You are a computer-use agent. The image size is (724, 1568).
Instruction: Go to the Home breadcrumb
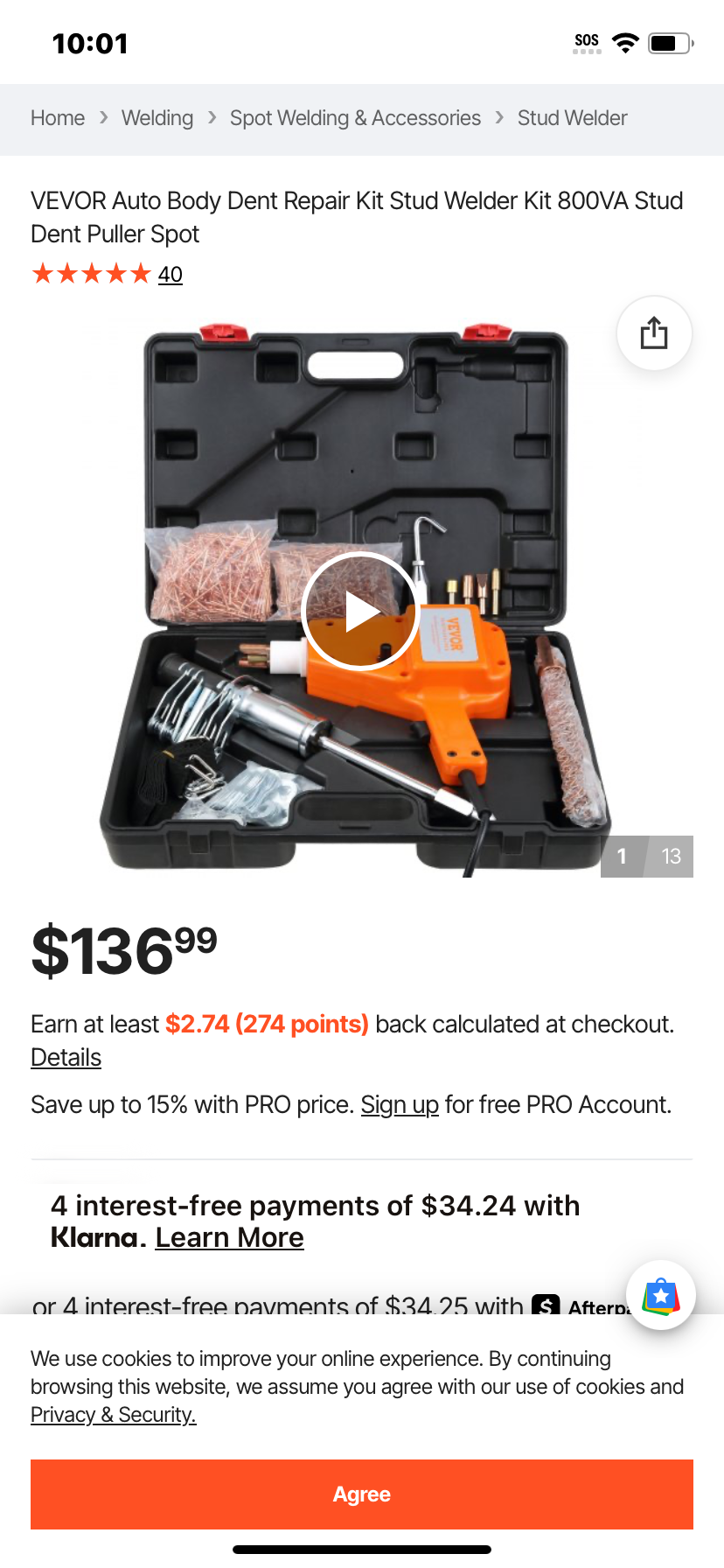pyautogui.click(x=58, y=118)
